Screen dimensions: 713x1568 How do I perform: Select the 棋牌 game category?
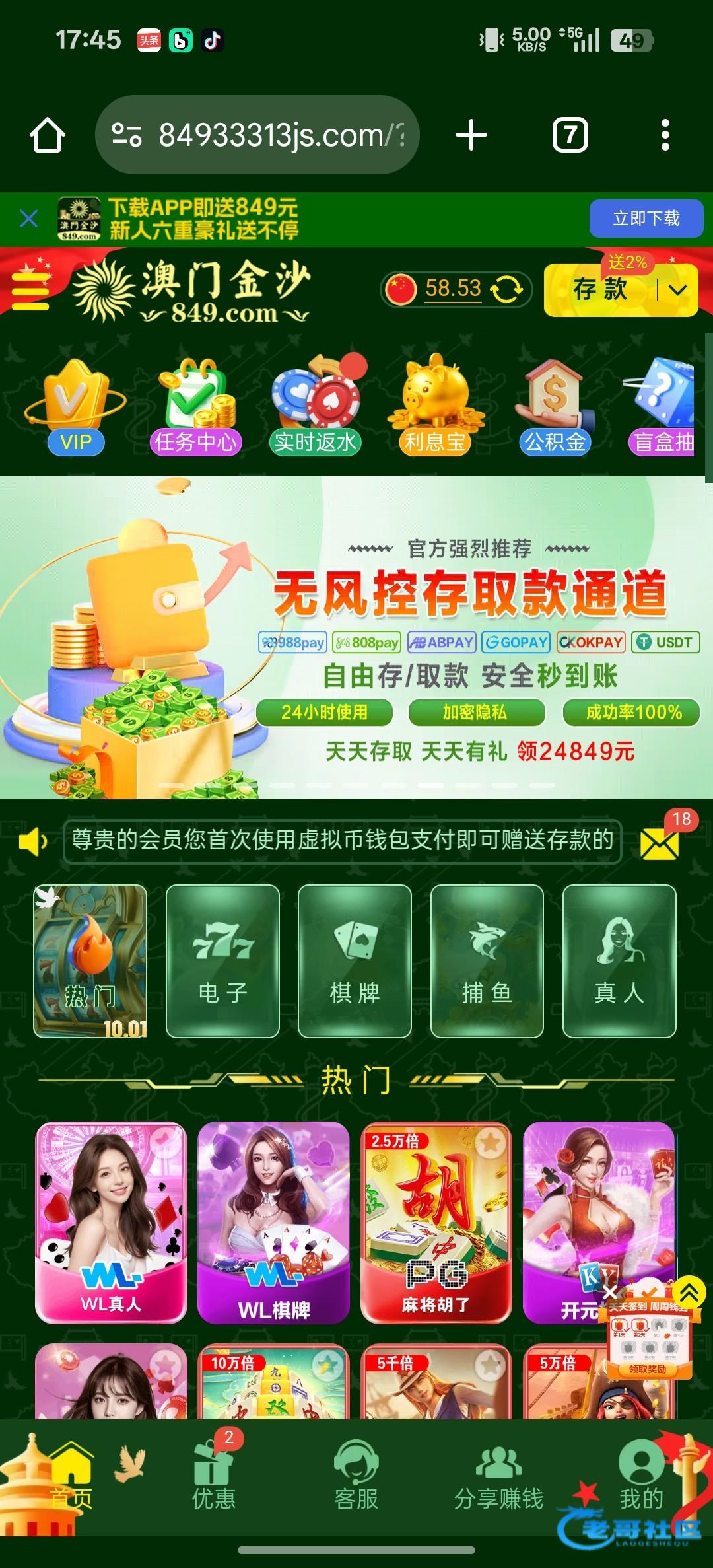click(x=355, y=961)
